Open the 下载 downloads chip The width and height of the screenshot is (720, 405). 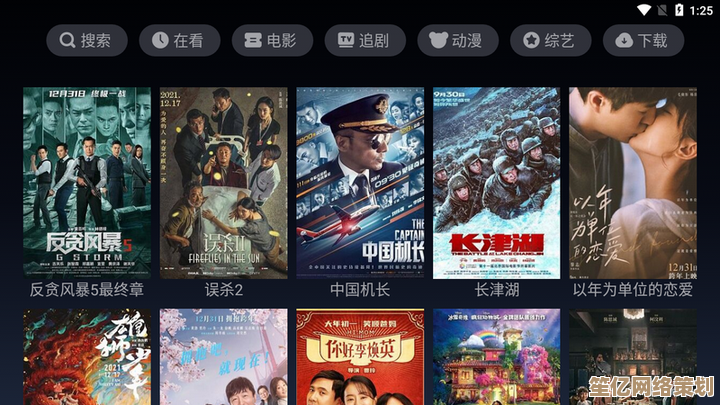click(x=642, y=41)
